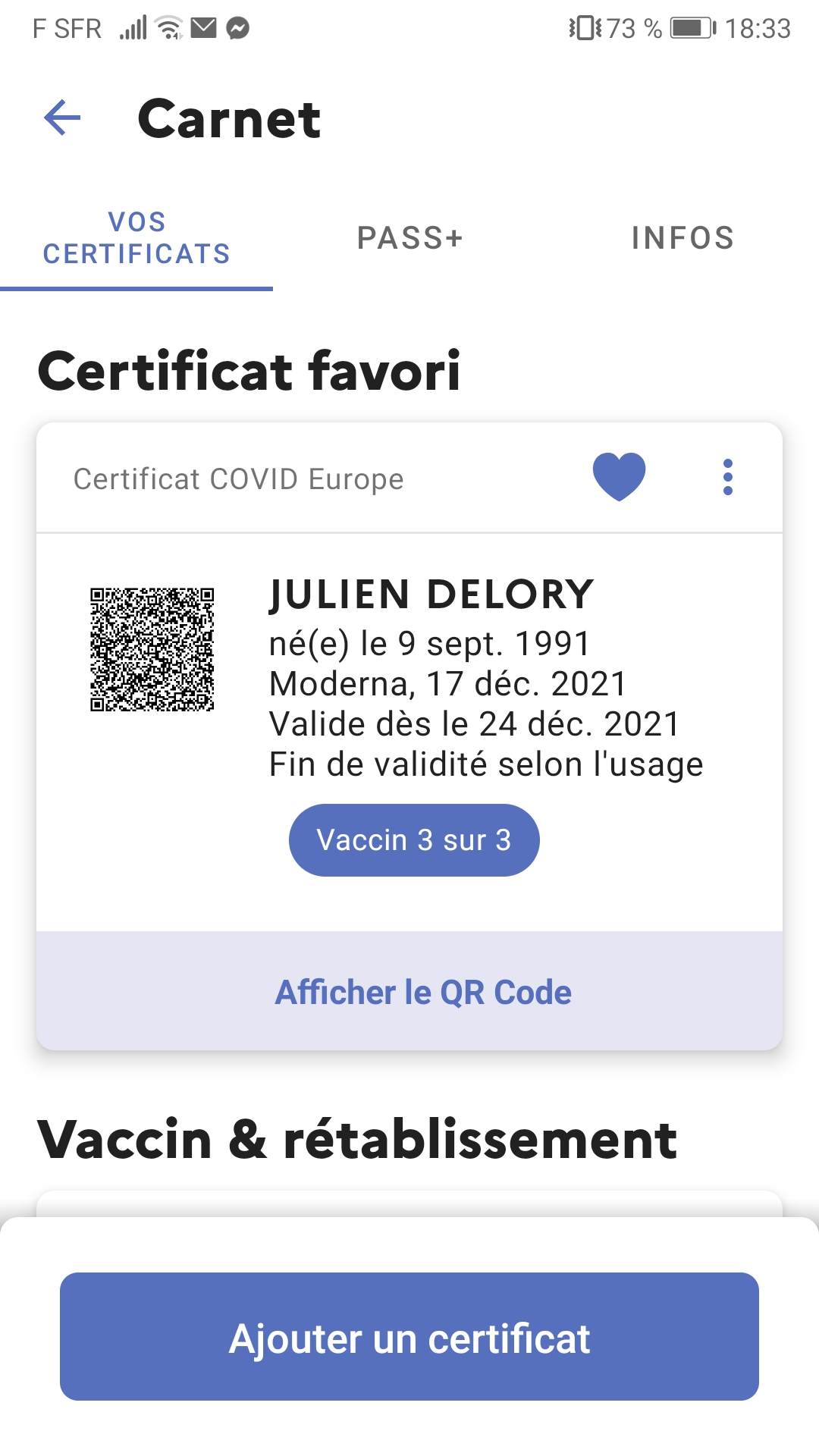Select the Vos Certificats tab
The width and height of the screenshot is (819, 1456).
point(136,238)
